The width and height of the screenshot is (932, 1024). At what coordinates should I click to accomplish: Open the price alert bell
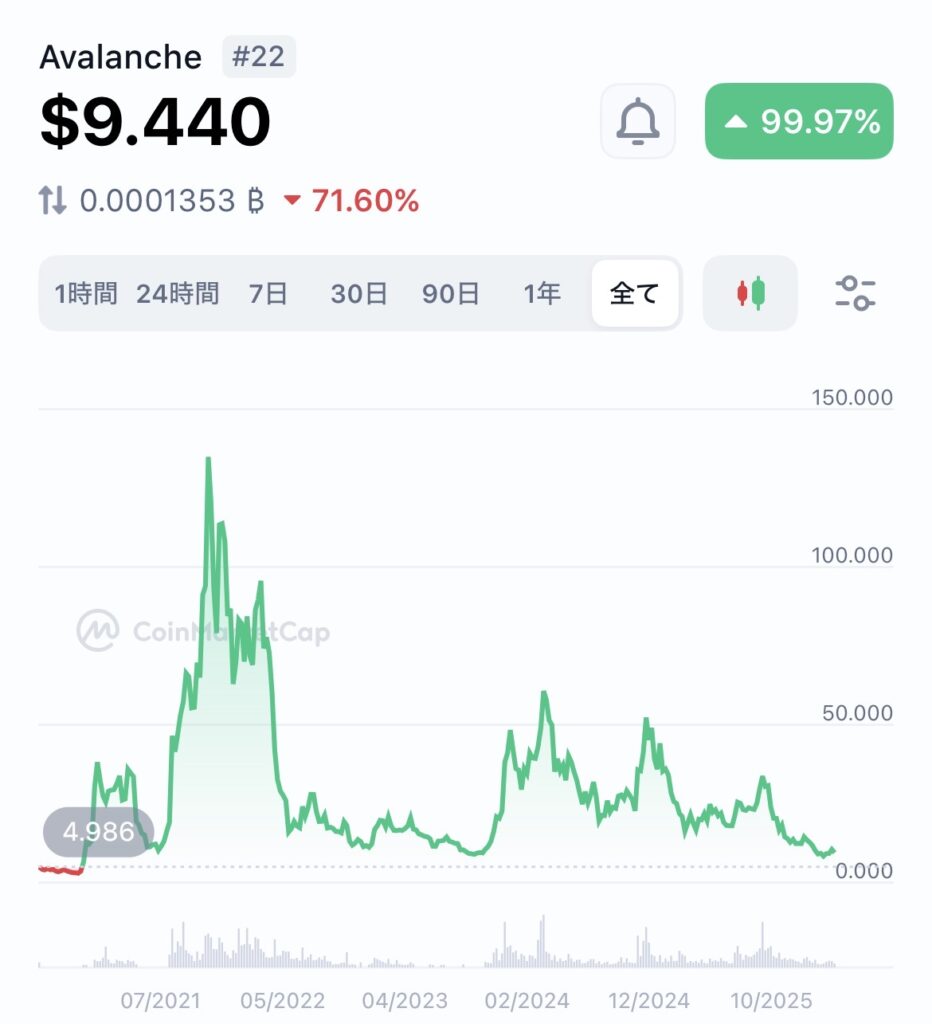[x=638, y=121]
